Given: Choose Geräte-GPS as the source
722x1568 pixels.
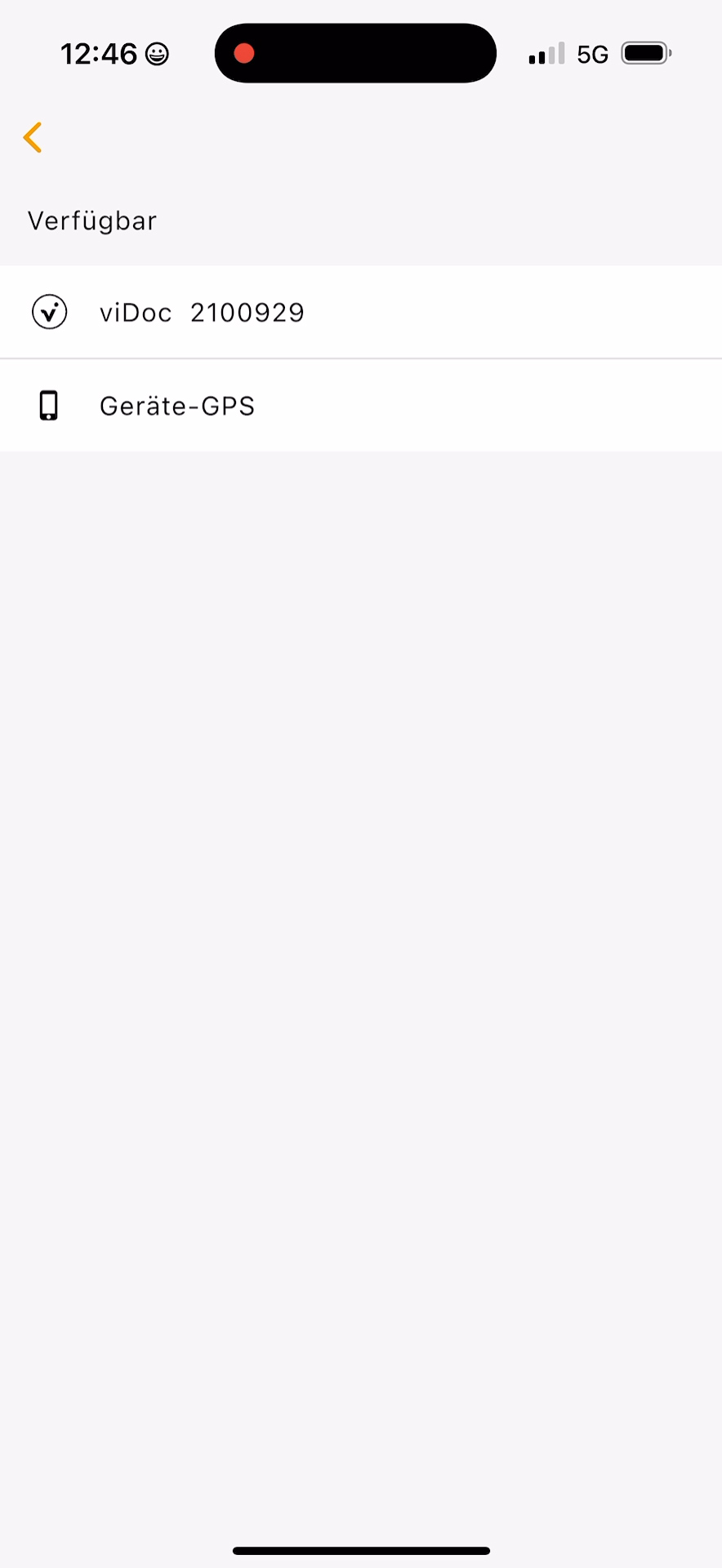Looking at the screenshot, I should [361, 405].
